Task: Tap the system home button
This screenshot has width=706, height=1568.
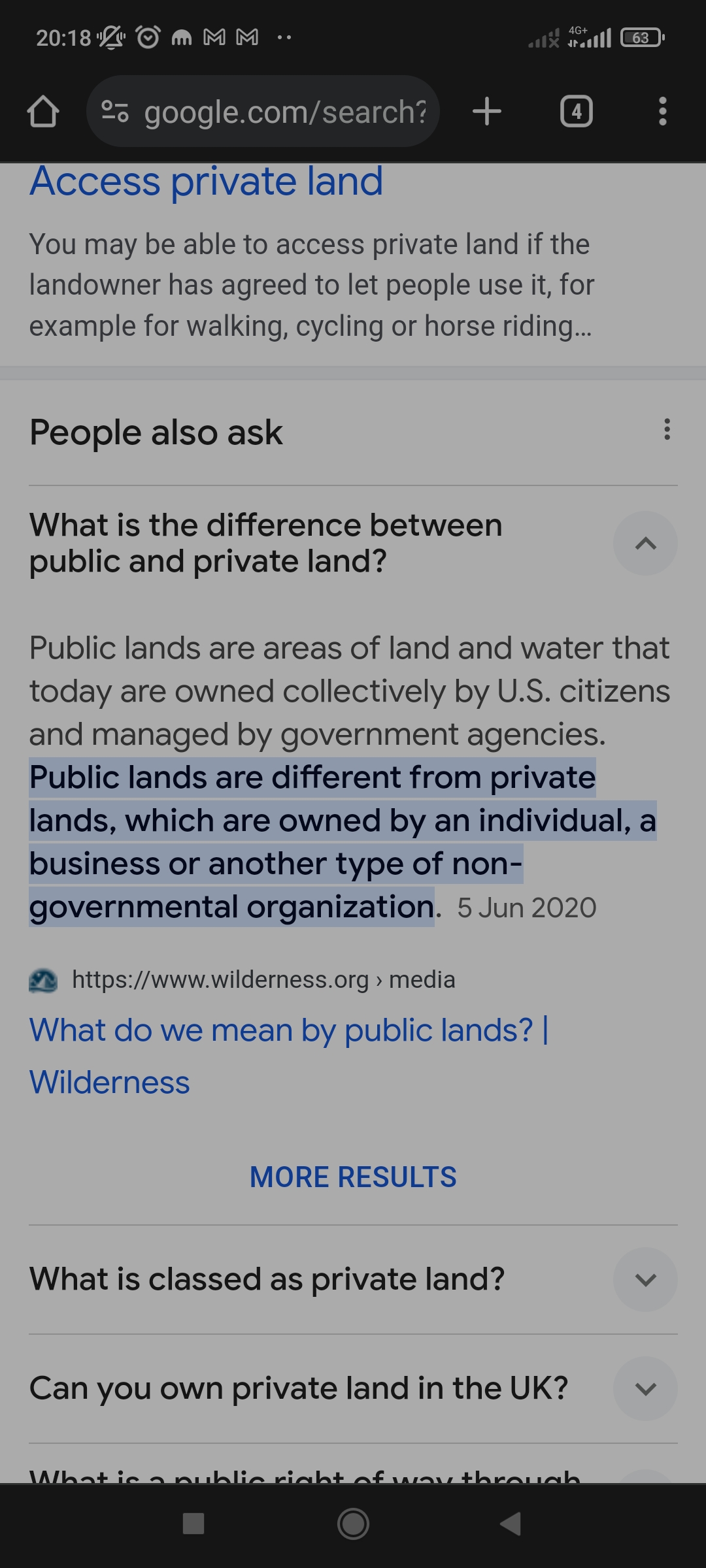Action: (x=353, y=1524)
